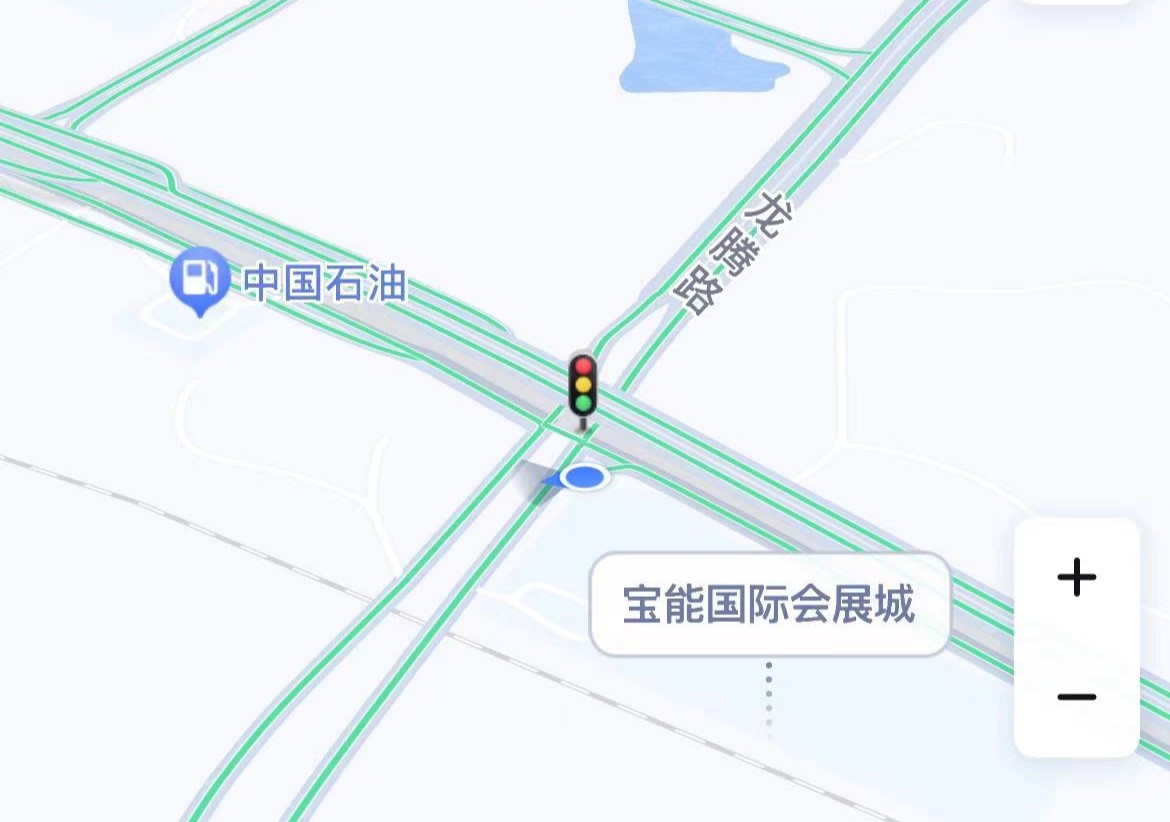
Task: Open the 中国石油 gas station marker
Action: pos(200,277)
